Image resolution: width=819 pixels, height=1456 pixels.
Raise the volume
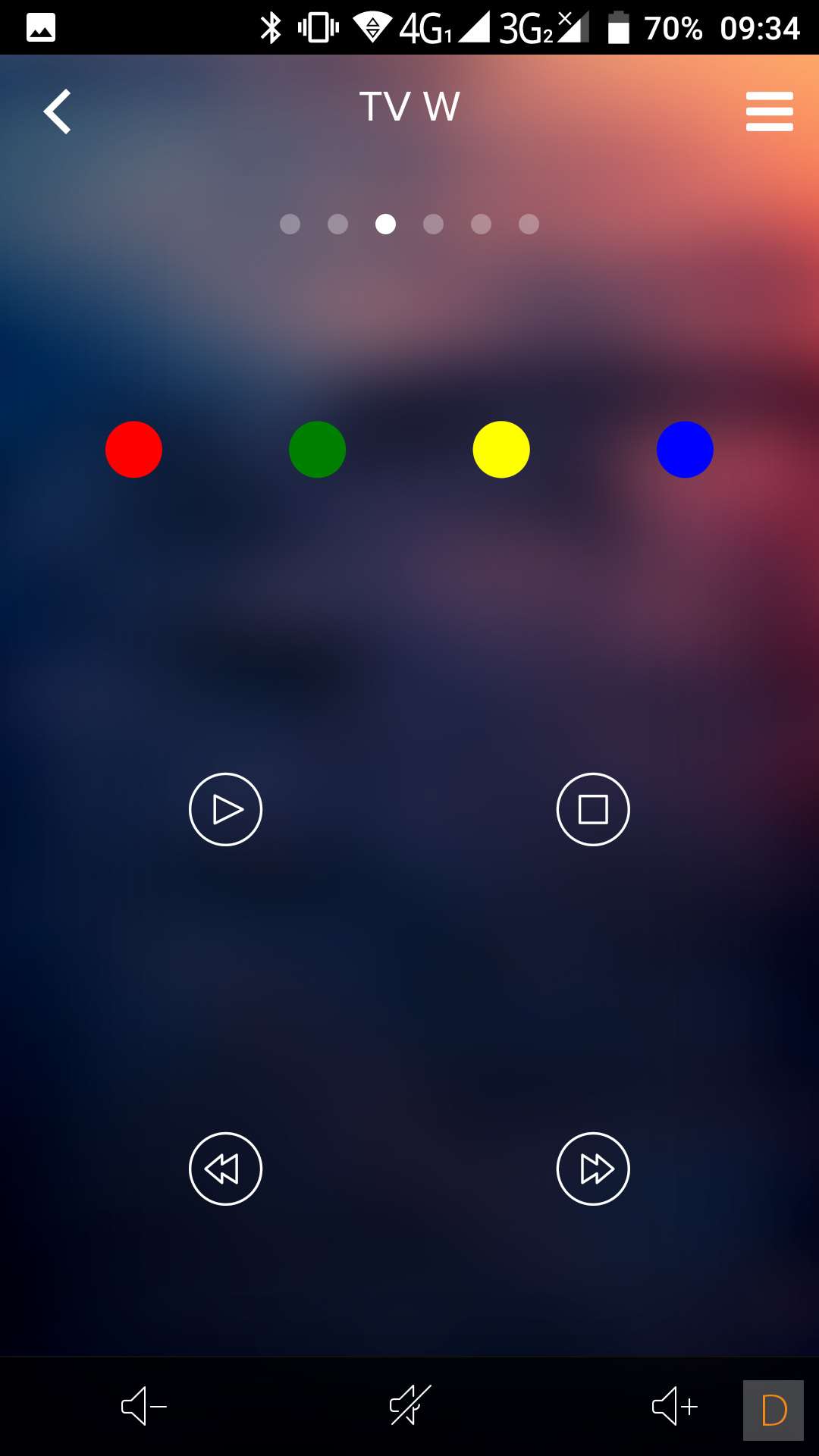pyautogui.click(x=674, y=1407)
